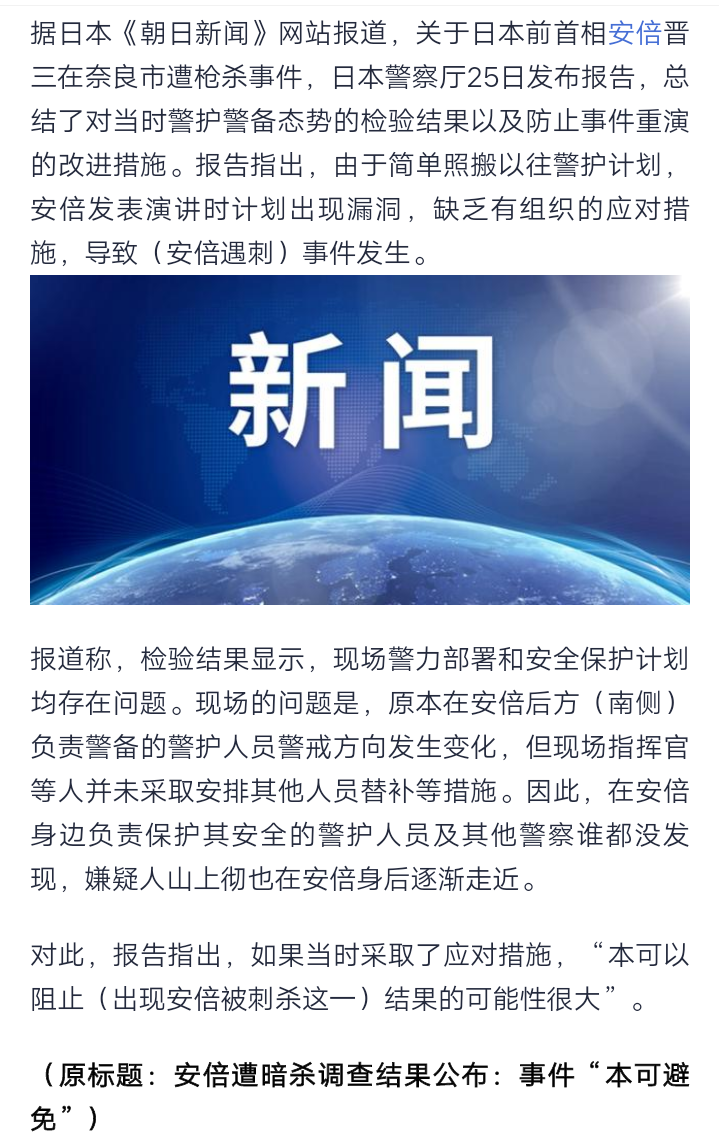This screenshot has height=1147, width=719.
Task: Open the blue 安倍 link
Action: click(x=635, y=35)
